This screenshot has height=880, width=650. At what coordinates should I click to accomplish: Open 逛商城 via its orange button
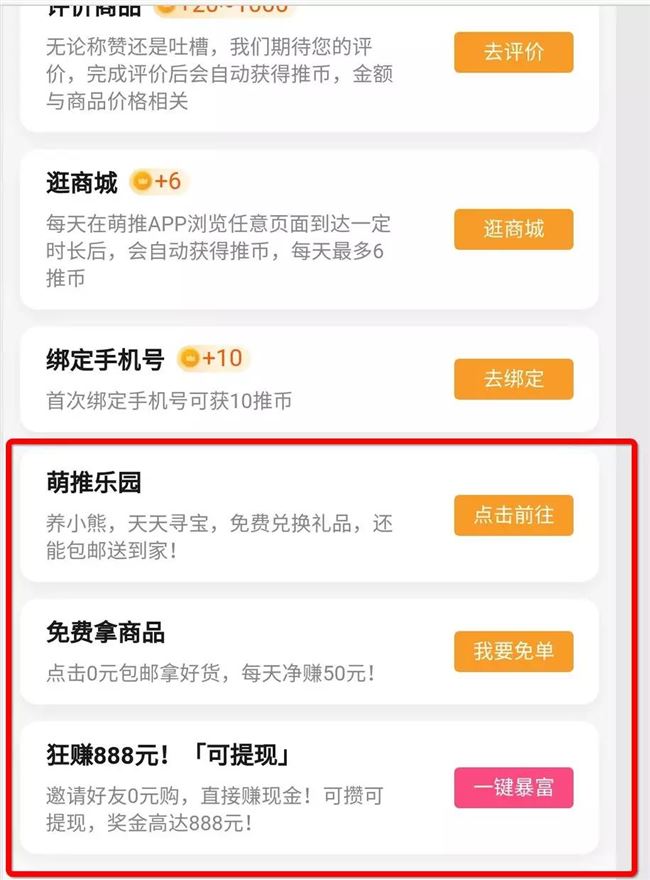click(x=513, y=229)
